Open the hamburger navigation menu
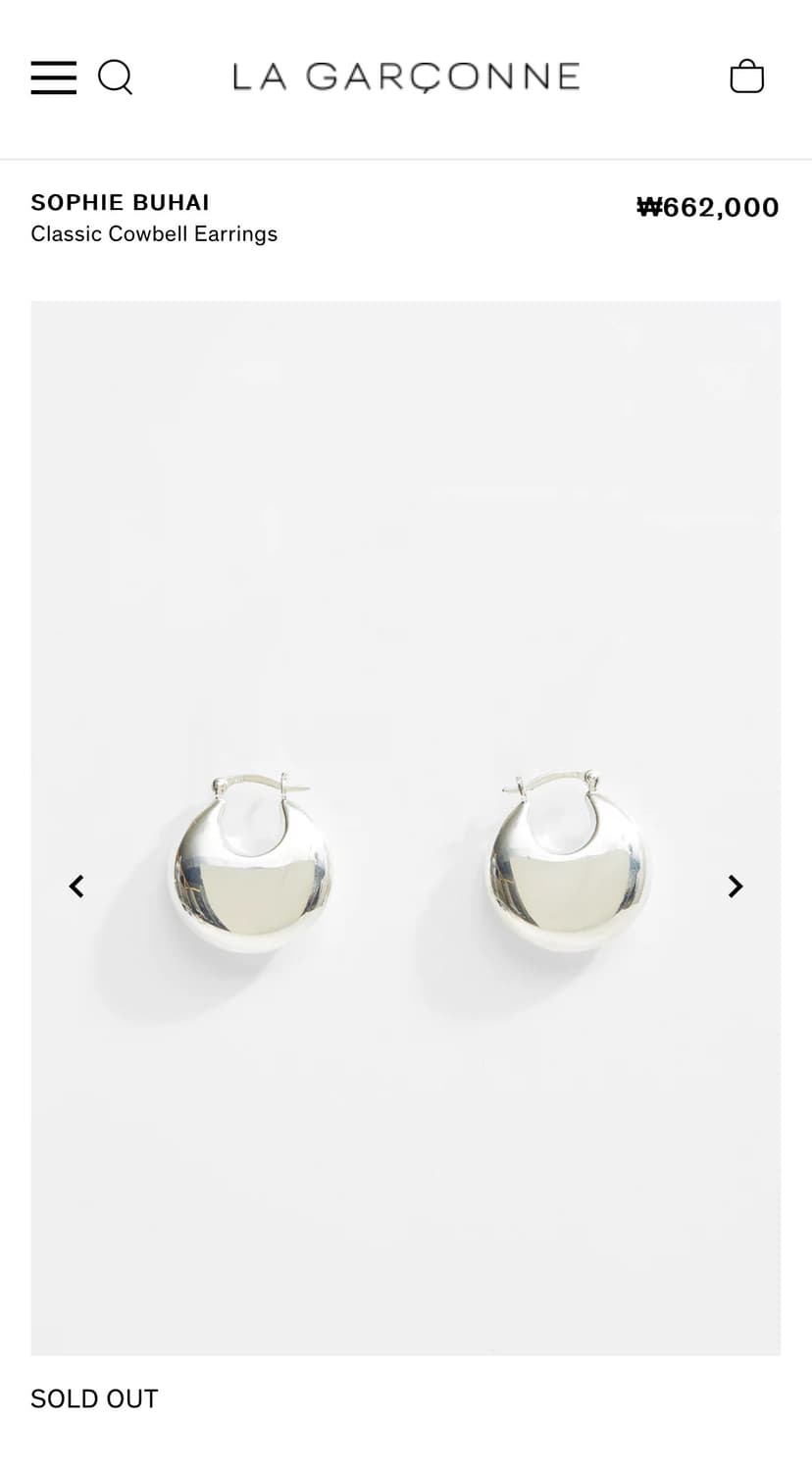Viewport: 812px width, 1471px height. [53, 77]
